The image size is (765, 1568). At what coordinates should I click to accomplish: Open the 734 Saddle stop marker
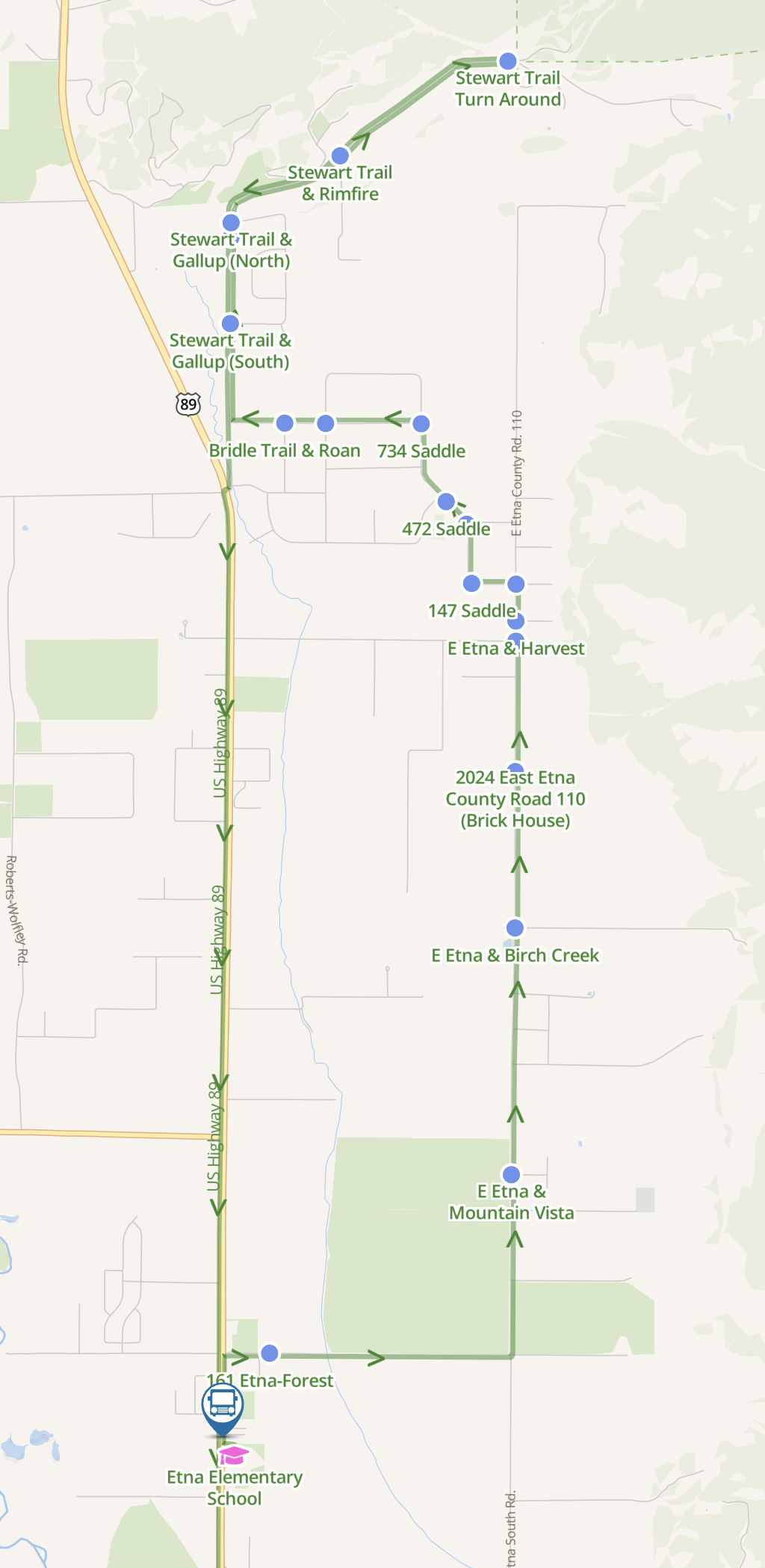pos(421,424)
